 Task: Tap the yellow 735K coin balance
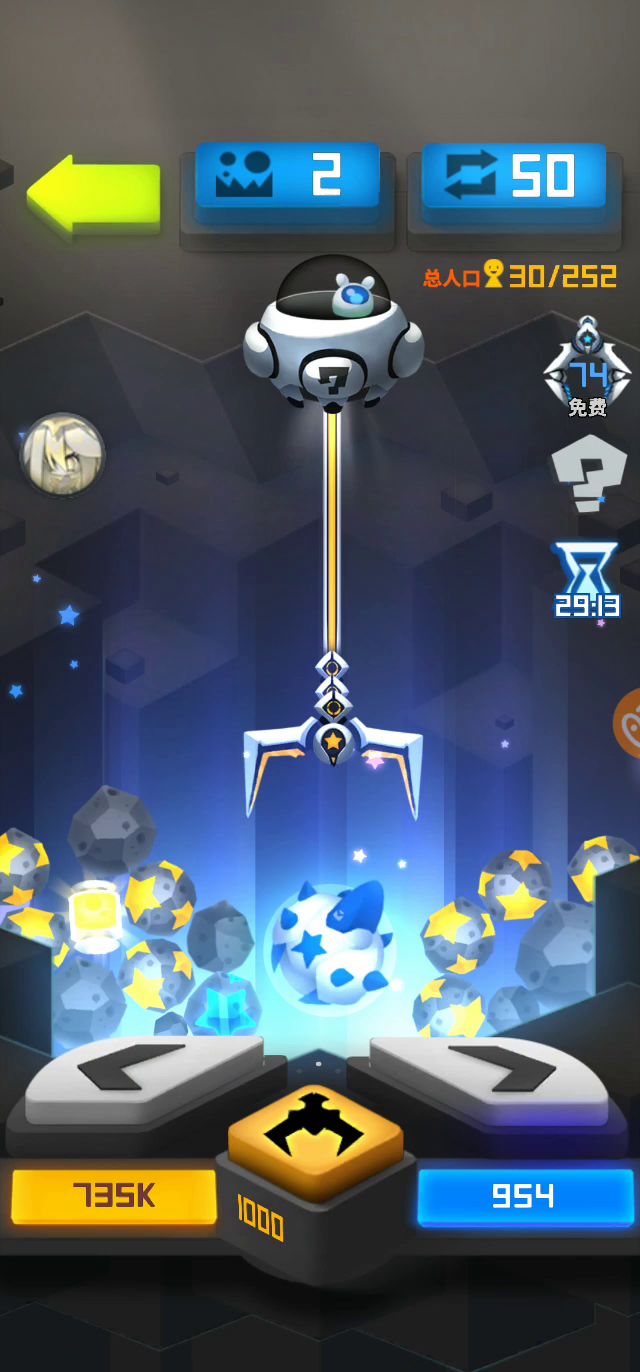[113, 1196]
